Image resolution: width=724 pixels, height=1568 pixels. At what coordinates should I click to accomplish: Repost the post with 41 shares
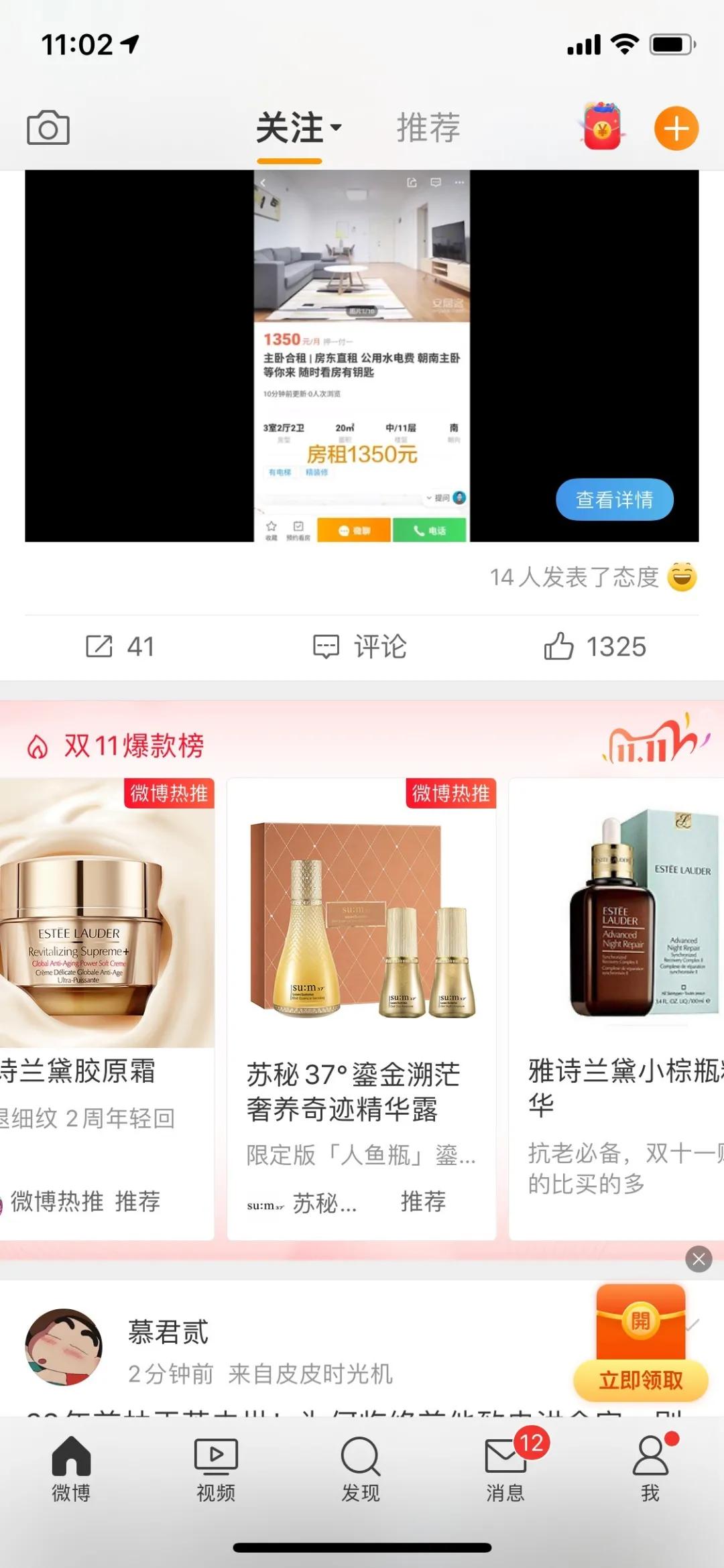pyautogui.click(x=121, y=647)
